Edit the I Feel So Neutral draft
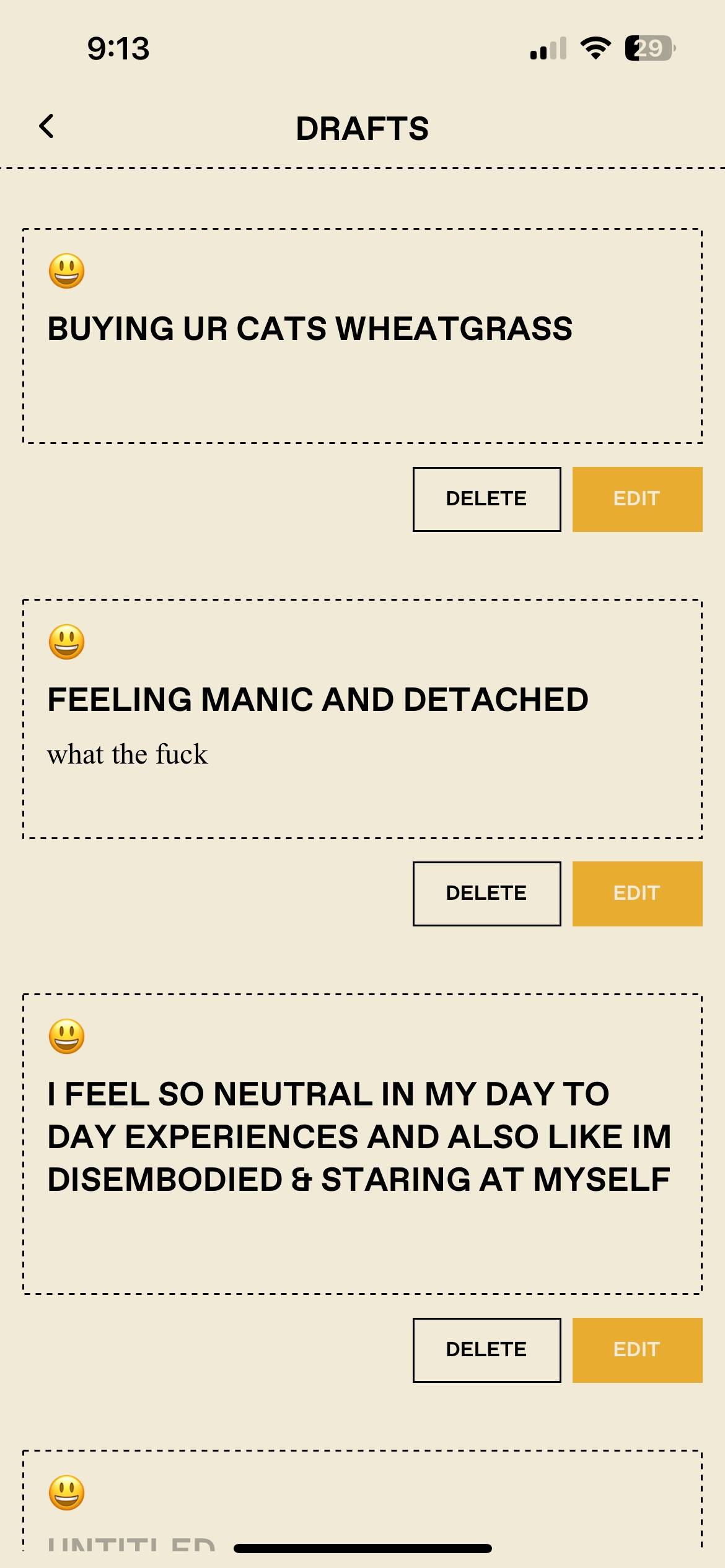The height and width of the screenshot is (1568, 725). (637, 1350)
